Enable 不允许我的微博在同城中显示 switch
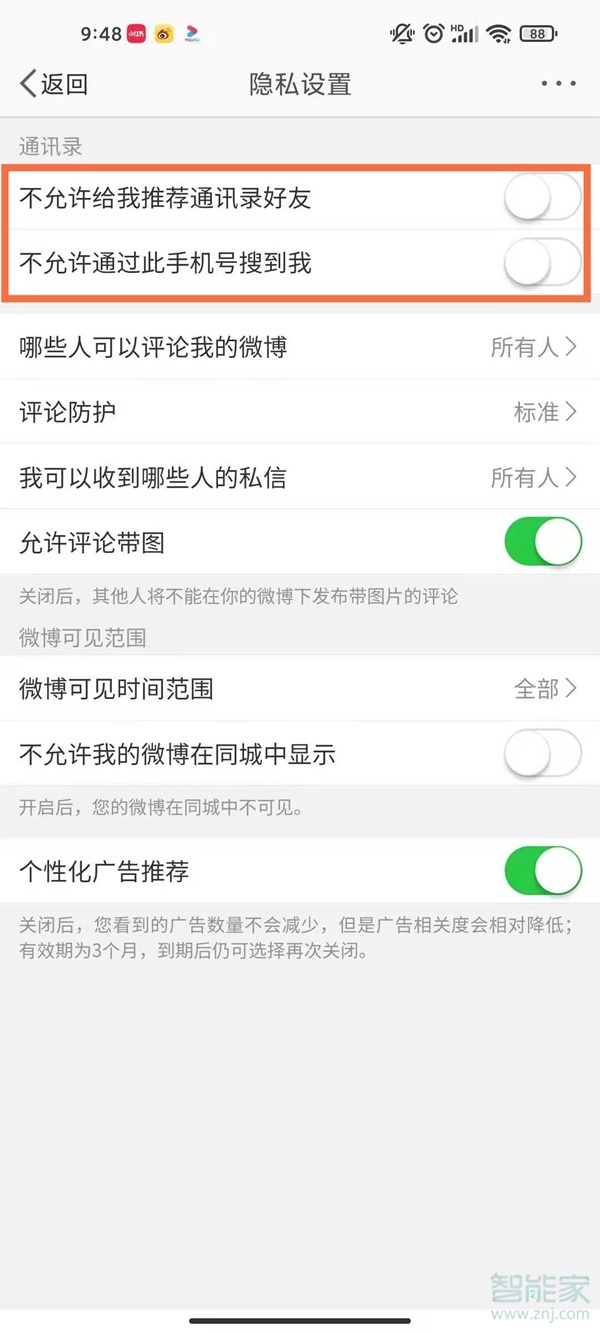This screenshot has height=1333, width=600. click(542, 754)
